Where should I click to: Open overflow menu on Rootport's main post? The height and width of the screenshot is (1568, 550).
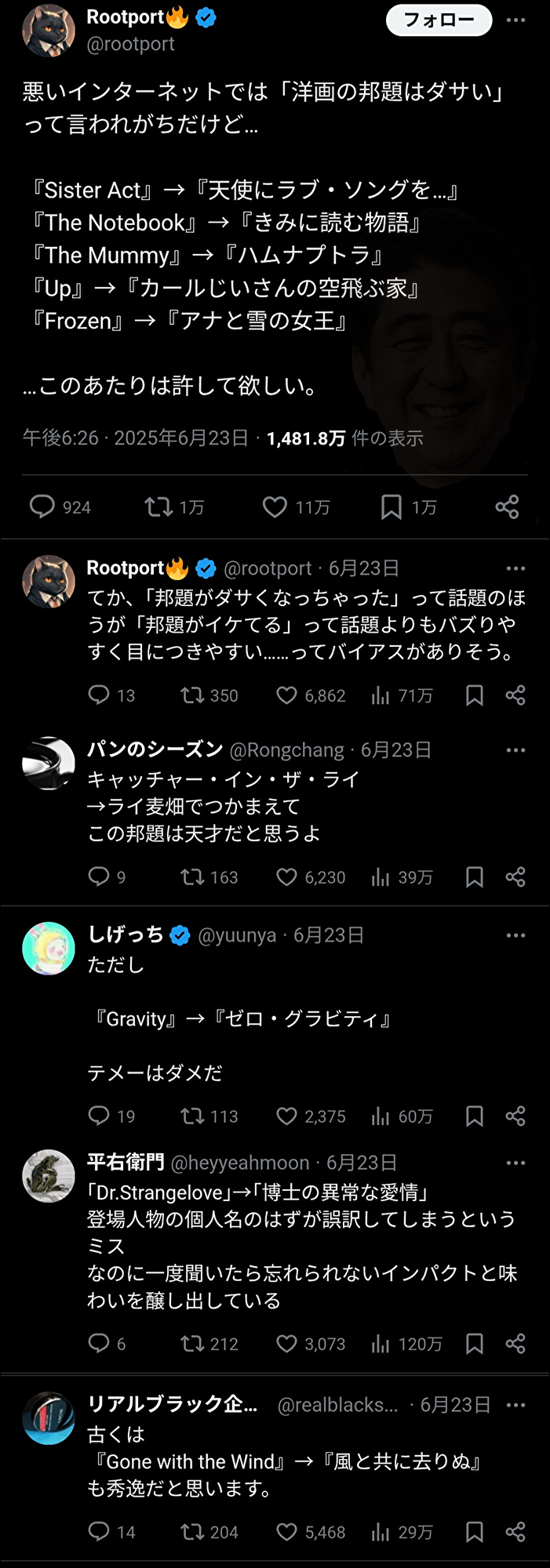[x=515, y=20]
